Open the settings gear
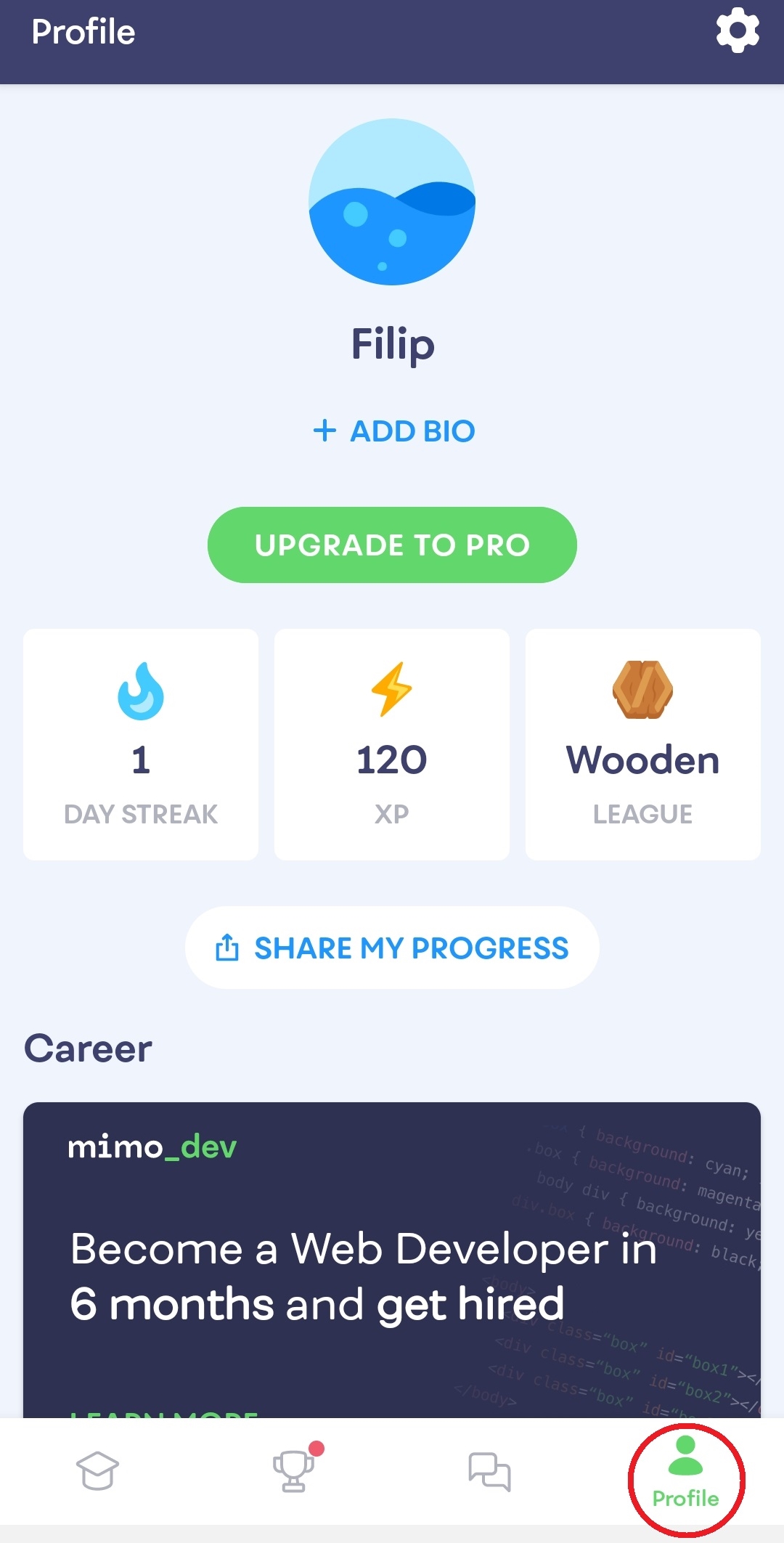Image resolution: width=784 pixels, height=1543 pixels. point(738,31)
